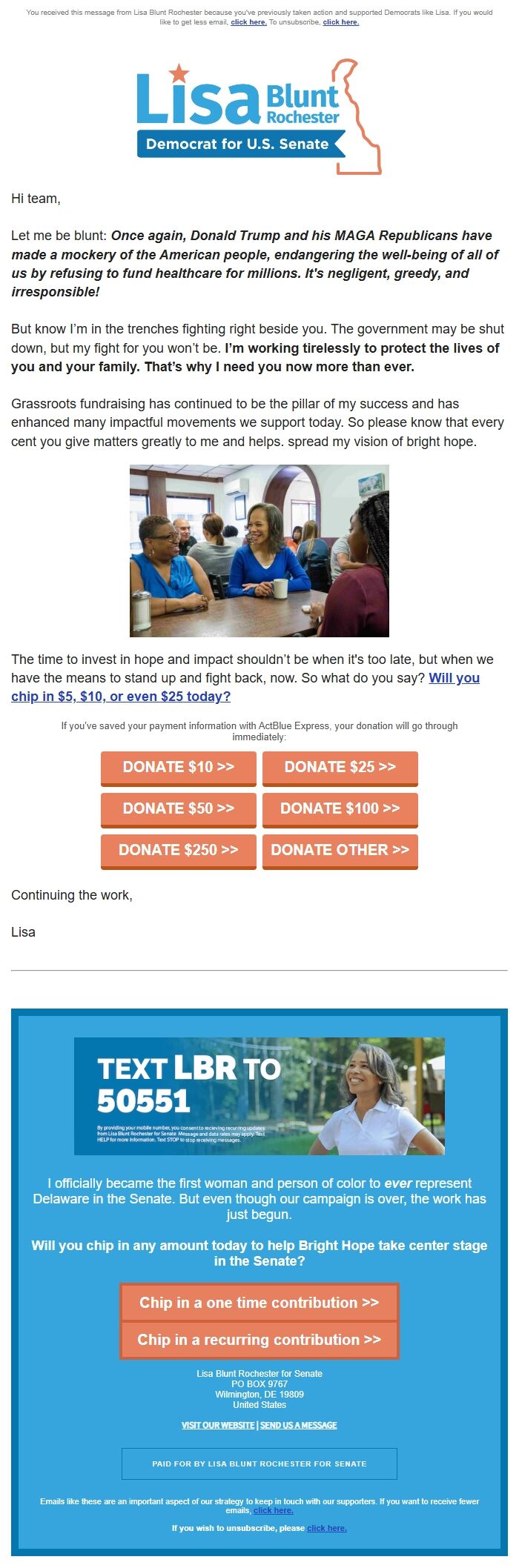Image resolution: width=519 pixels, height=1568 pixels.
Task: Select the DONATE $10 button
Action: 179,768
